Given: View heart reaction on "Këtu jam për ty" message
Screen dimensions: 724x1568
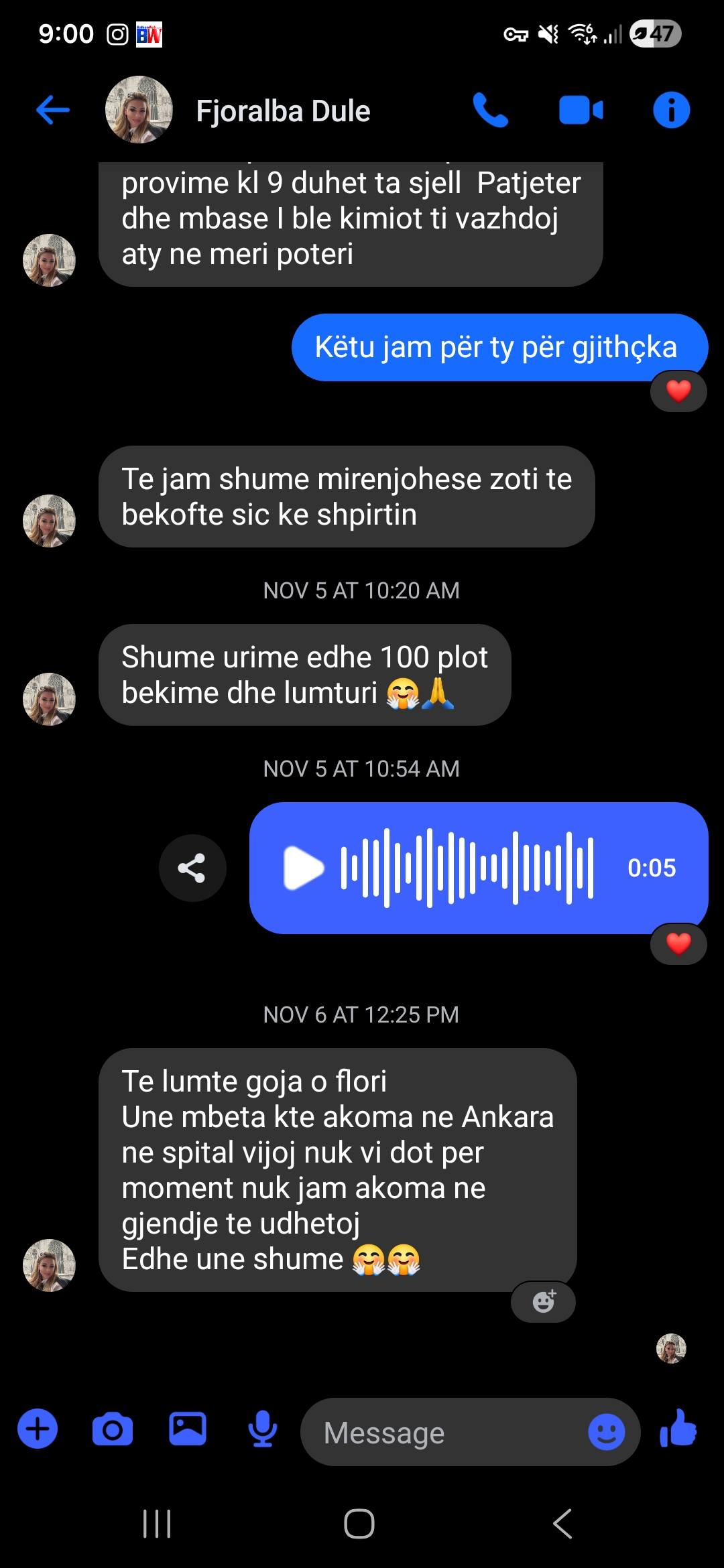Looking at the screenshot, I should coord(678,391).
